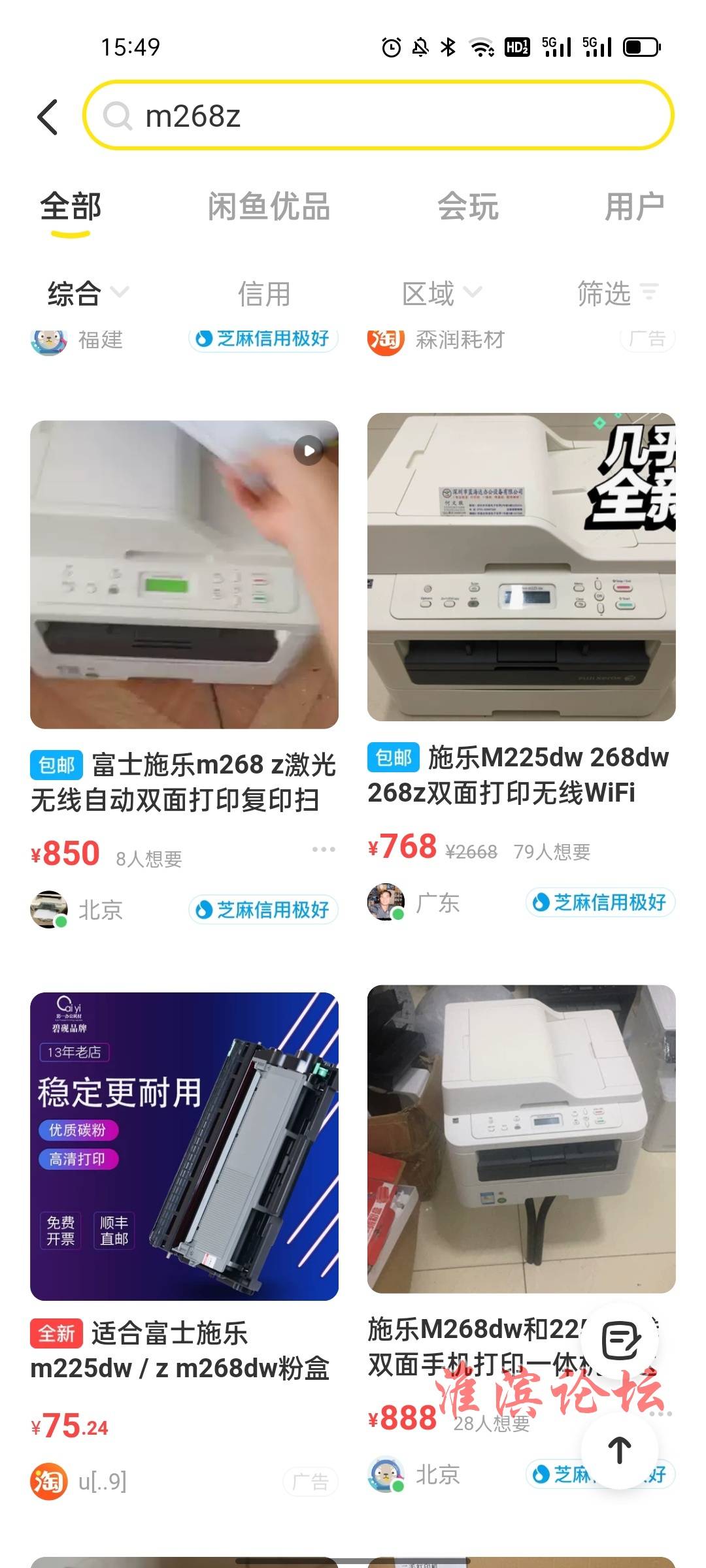
Task: Open more options on the ¥850 listing
Action: 324,849
